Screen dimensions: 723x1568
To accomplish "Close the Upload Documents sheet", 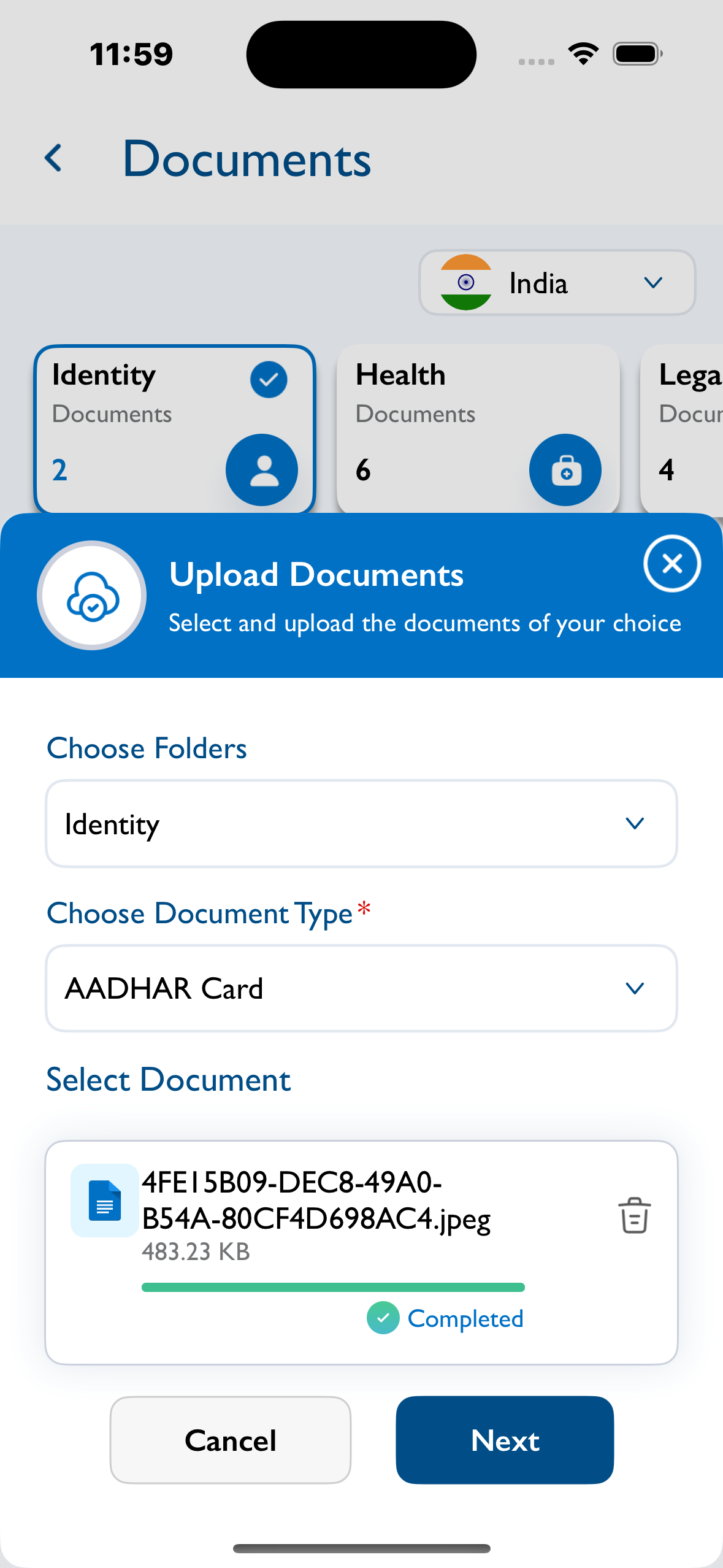I will tap(672, 563).
